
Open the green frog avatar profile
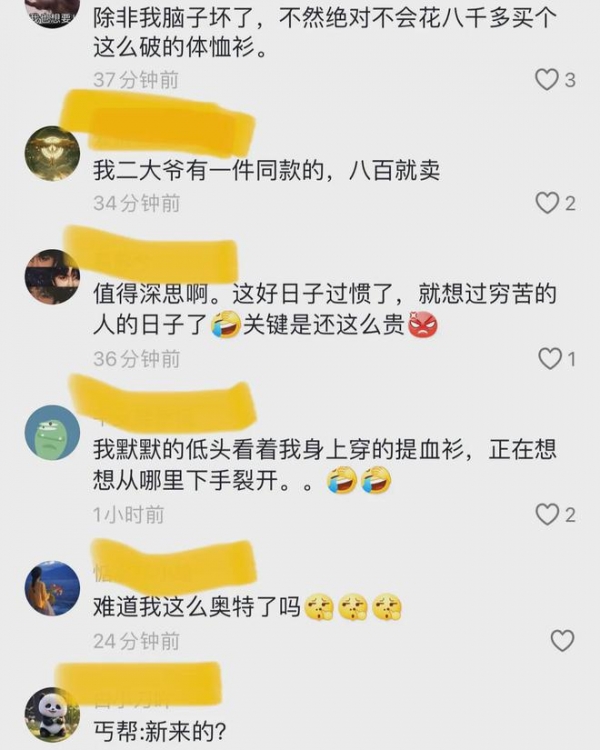51,433
